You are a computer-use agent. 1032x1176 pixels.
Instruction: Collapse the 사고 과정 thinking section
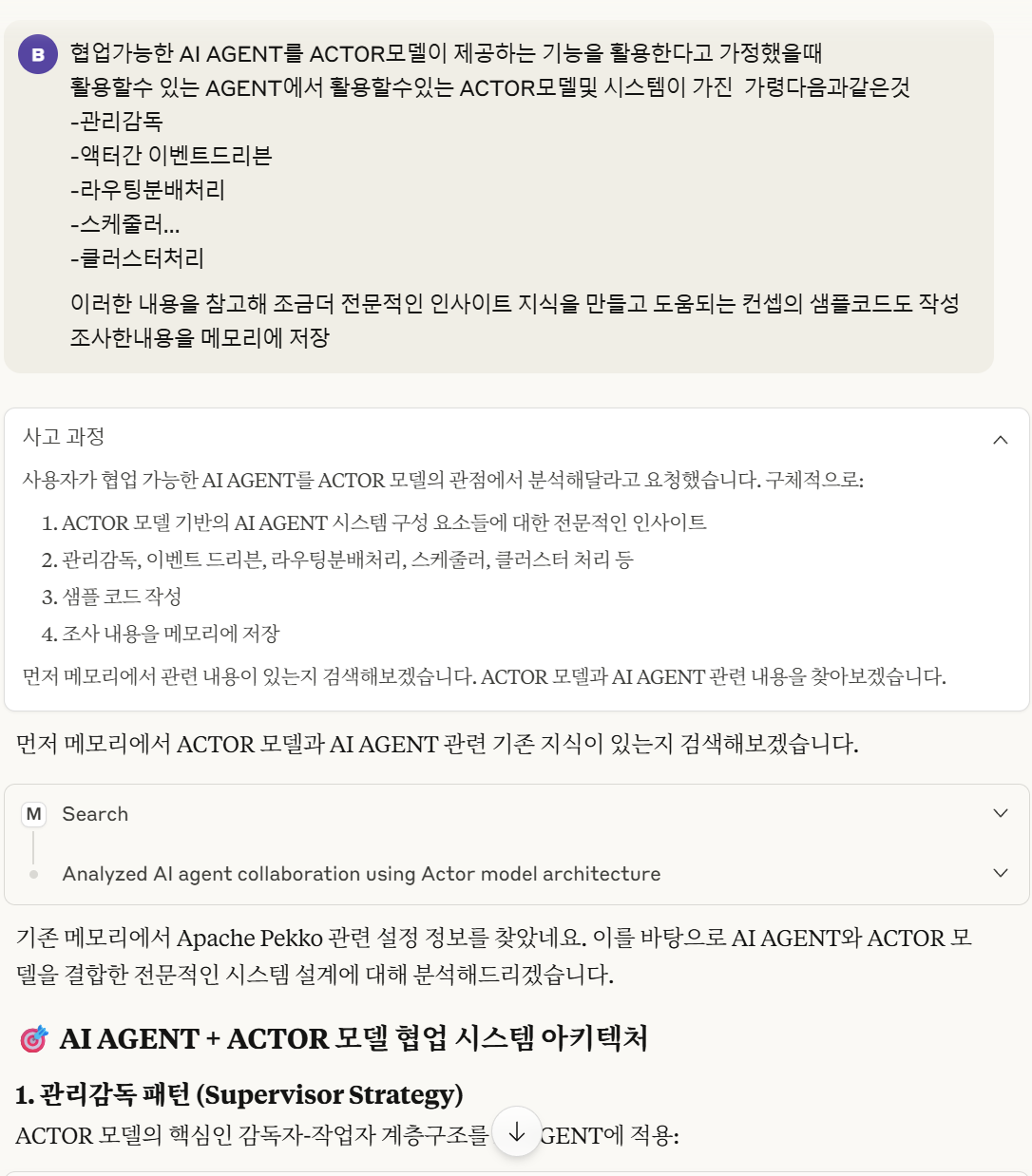(1000, 439)
